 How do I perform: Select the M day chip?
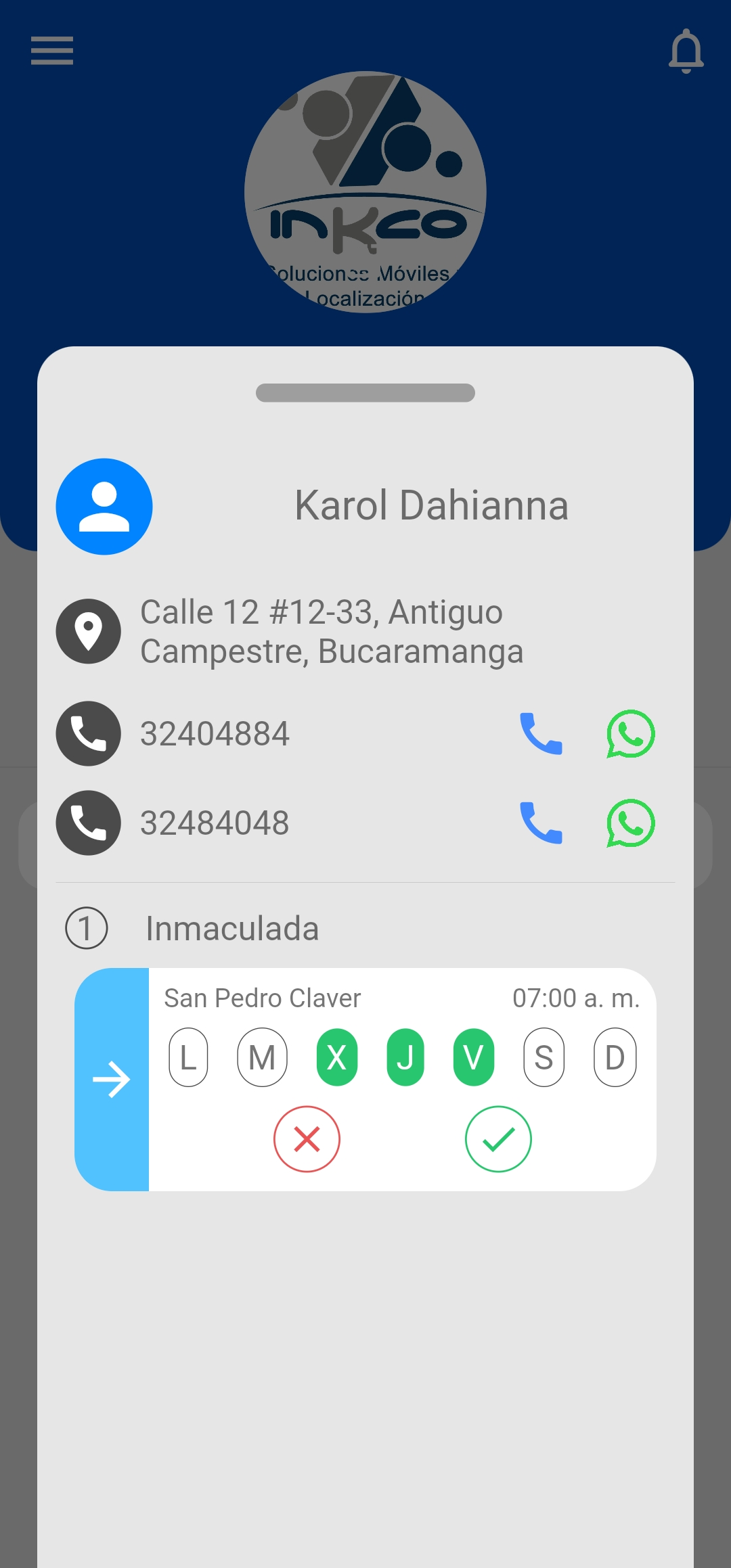[262, 1057]
